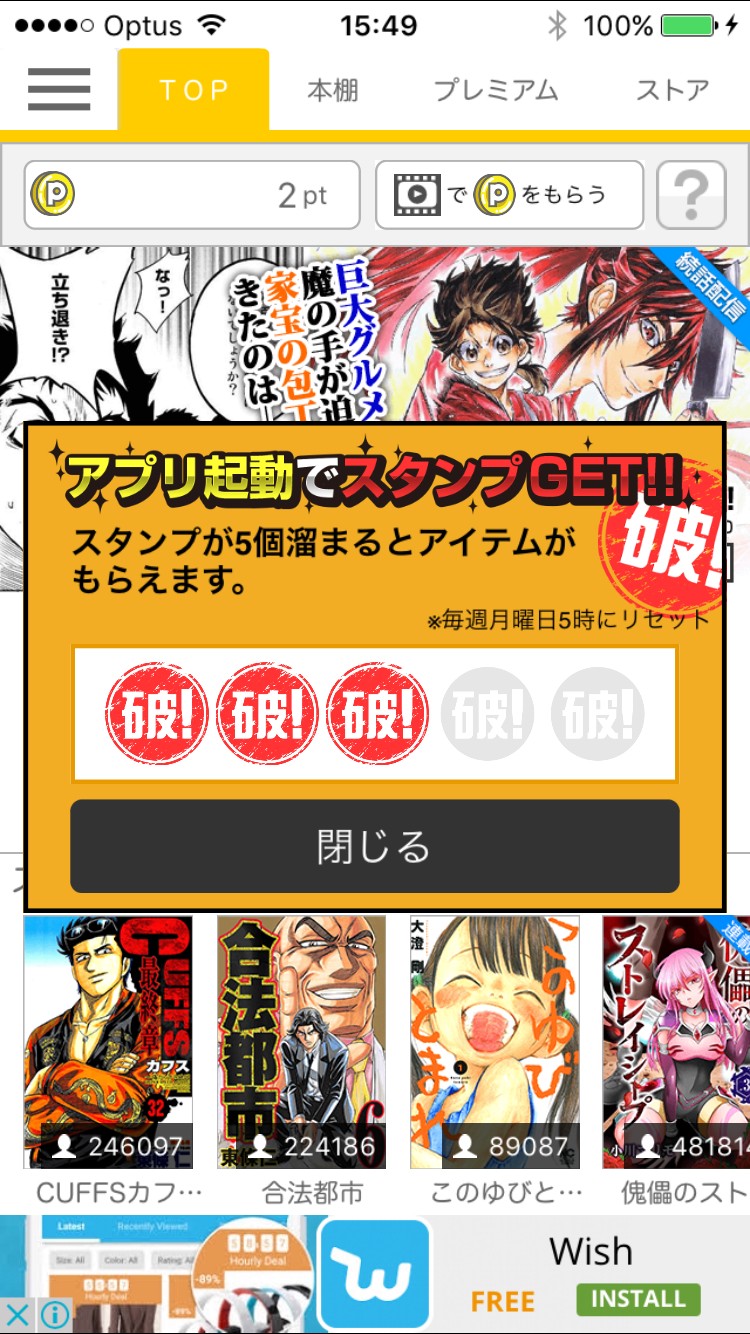Open the CUFFSカフス manga
Image resolution: width=750 pixels, height=1334 pixels.
click(108, 1042)
